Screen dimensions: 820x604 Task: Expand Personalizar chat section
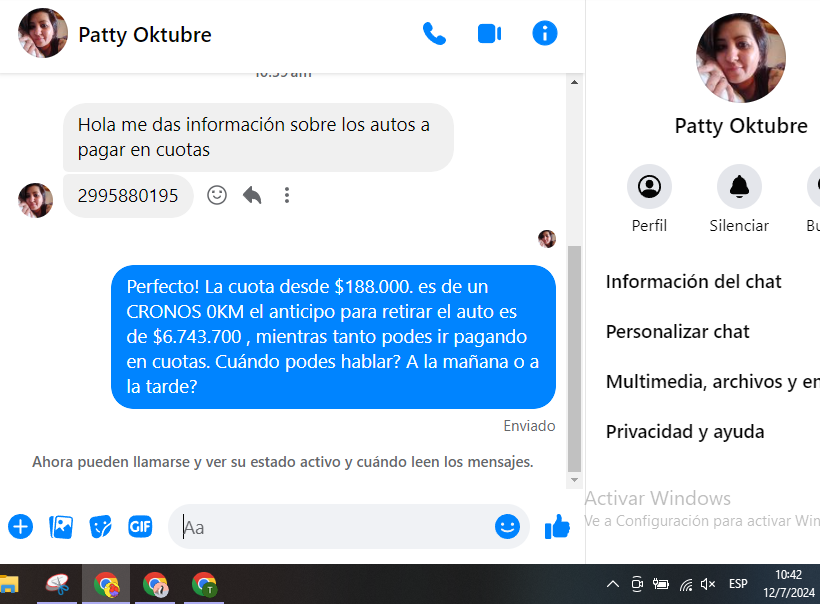pos(678,332)
